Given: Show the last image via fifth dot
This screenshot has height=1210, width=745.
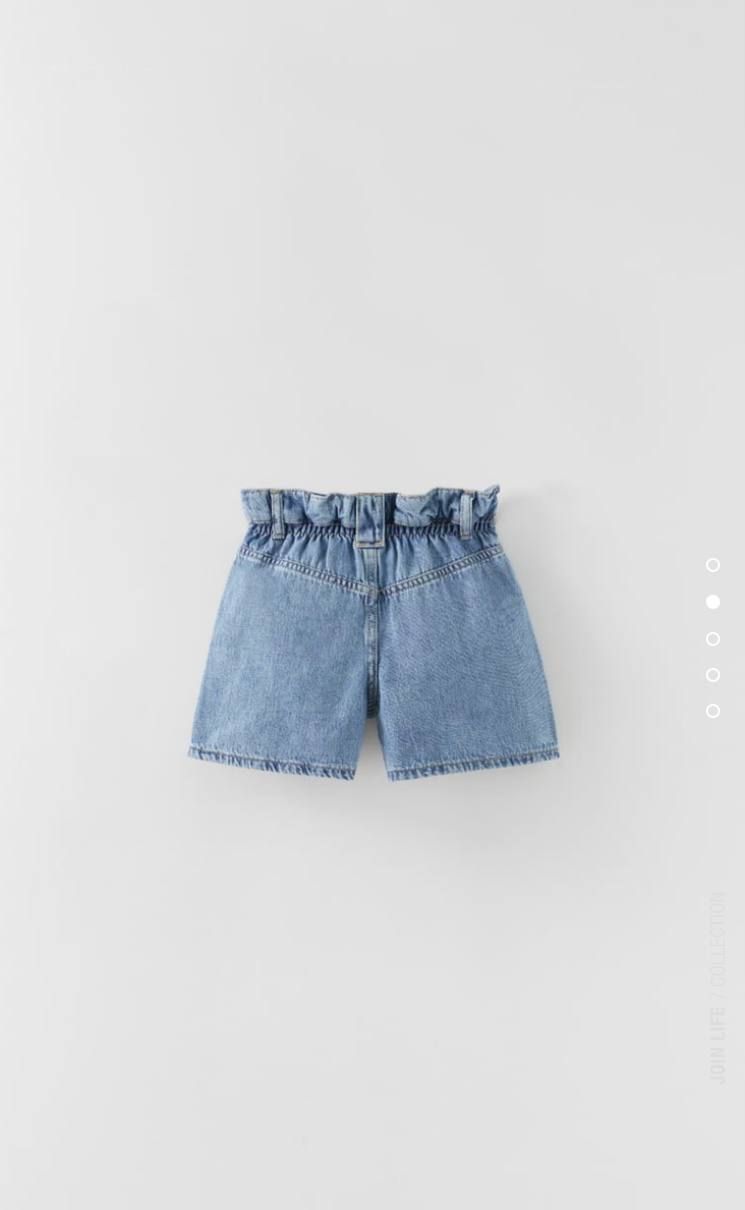Looking at the screenshot, I should pos(713,711).
